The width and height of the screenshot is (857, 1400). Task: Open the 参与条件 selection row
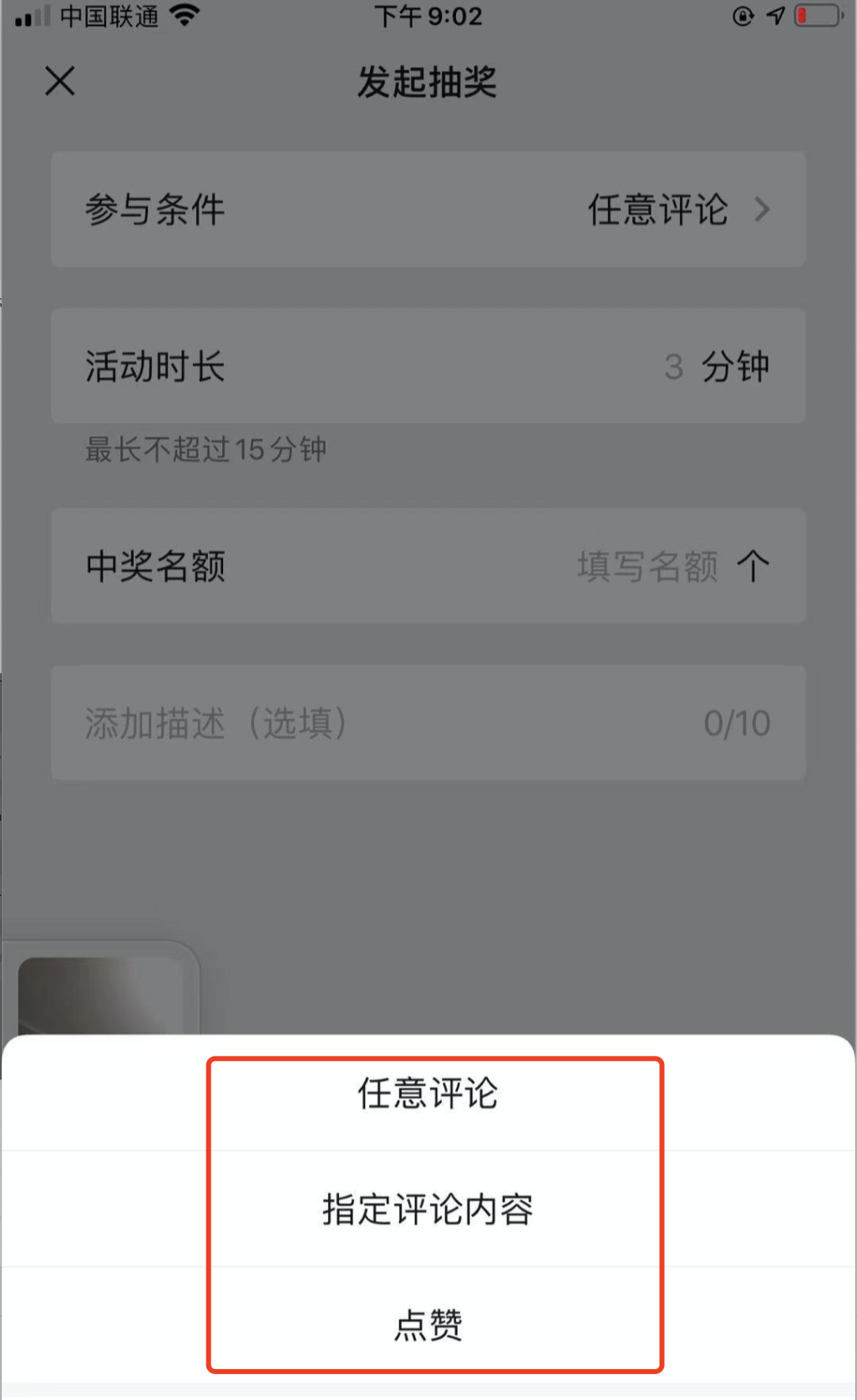pyautogui.click(x=428, y=210)
